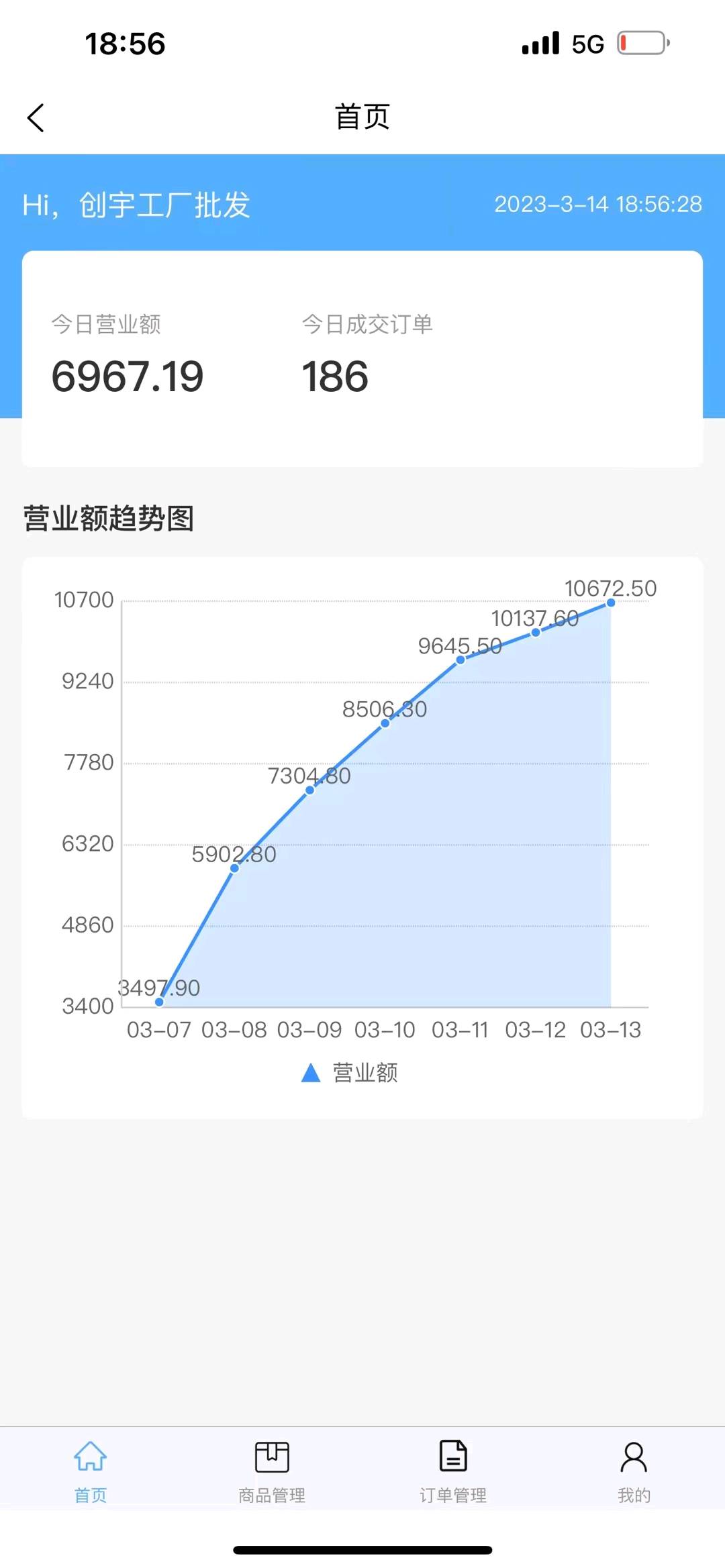
Task: Toggle the 营业额 legend under the chart
Action: click(350, 1072)
